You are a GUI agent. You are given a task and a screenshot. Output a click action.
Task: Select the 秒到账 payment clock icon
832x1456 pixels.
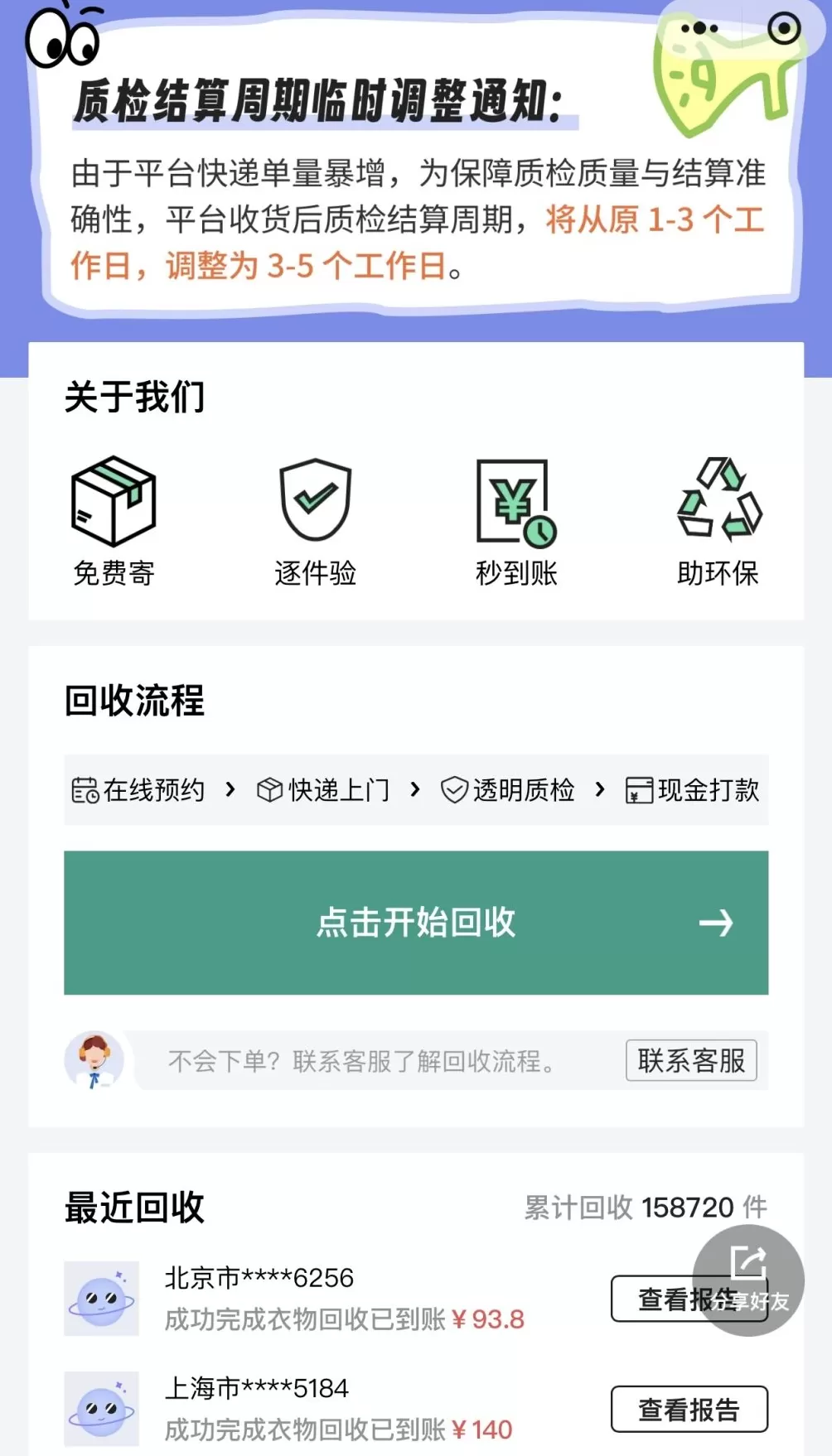[515, 501]
